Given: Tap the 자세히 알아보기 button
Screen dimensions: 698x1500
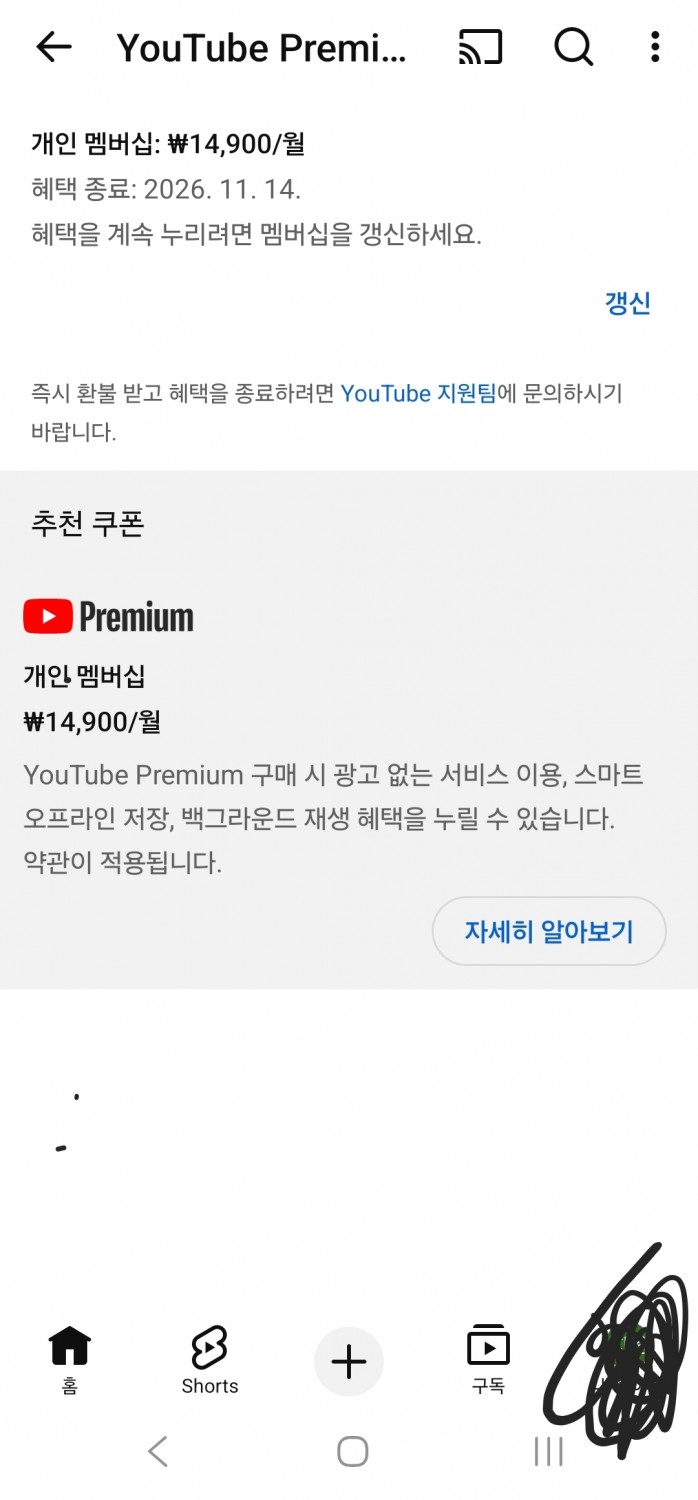Looking at the screenshot, I should click(x=548, y=931).
